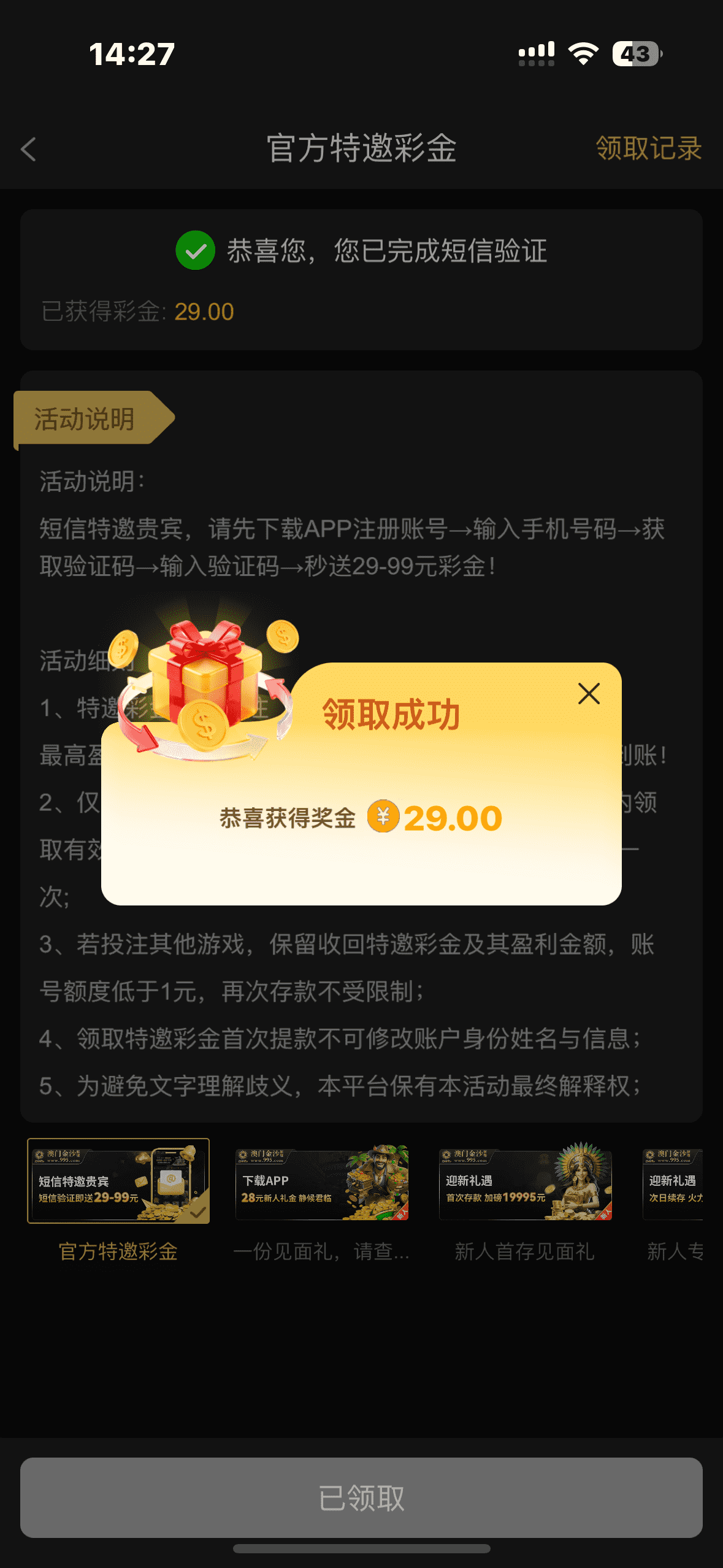Select the 下载APP promotion thumbnail
The width and height of the screenshot is (723, 1568).
click(x=321, y=1184)
